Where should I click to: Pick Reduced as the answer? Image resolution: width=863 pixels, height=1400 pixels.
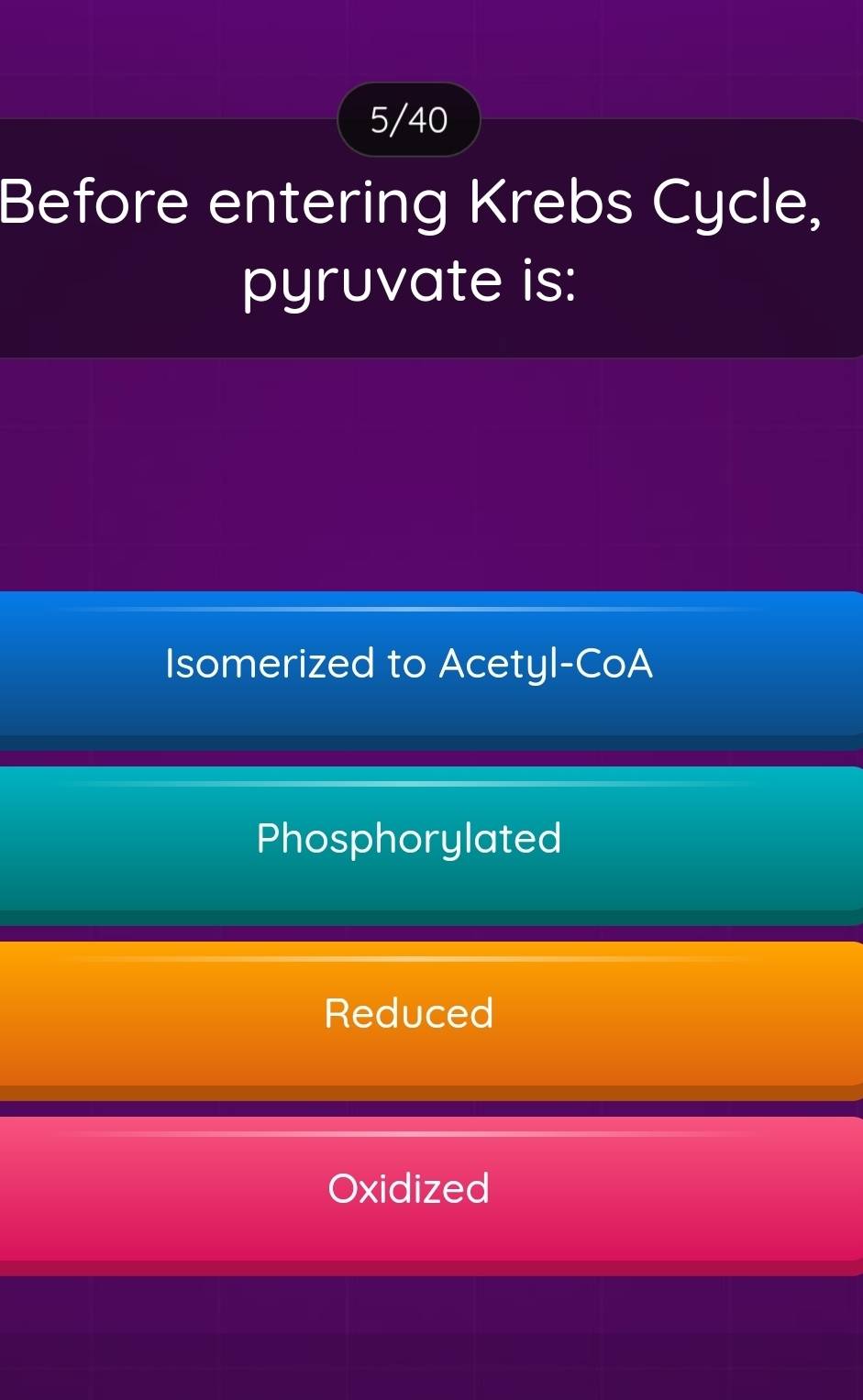[x=410, y=1013]
